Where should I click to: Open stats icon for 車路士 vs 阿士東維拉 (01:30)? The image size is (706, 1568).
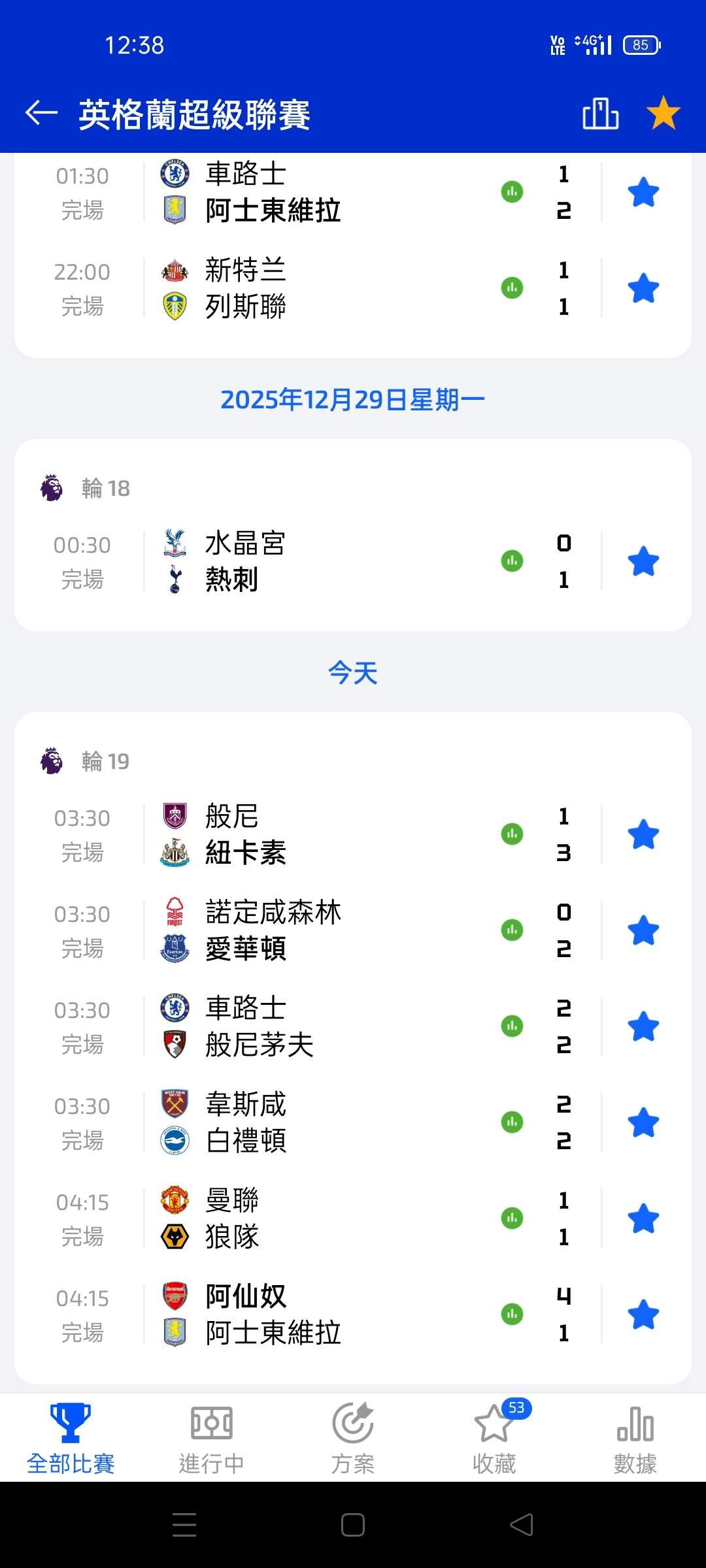coord(512,192)
